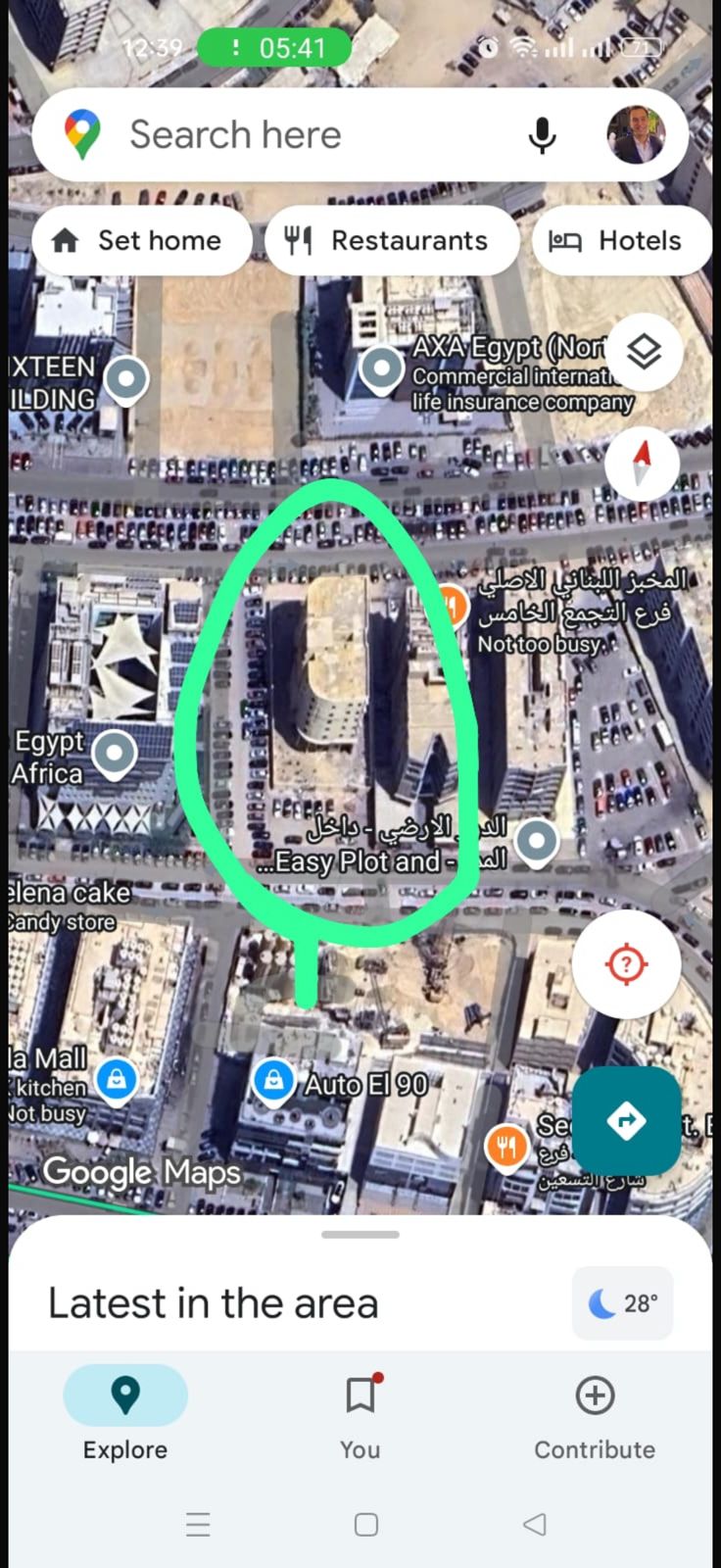The image size is (721, 1568).
Task: Open directions with the blue arrow button
Action: click(x=627, y=1120)
